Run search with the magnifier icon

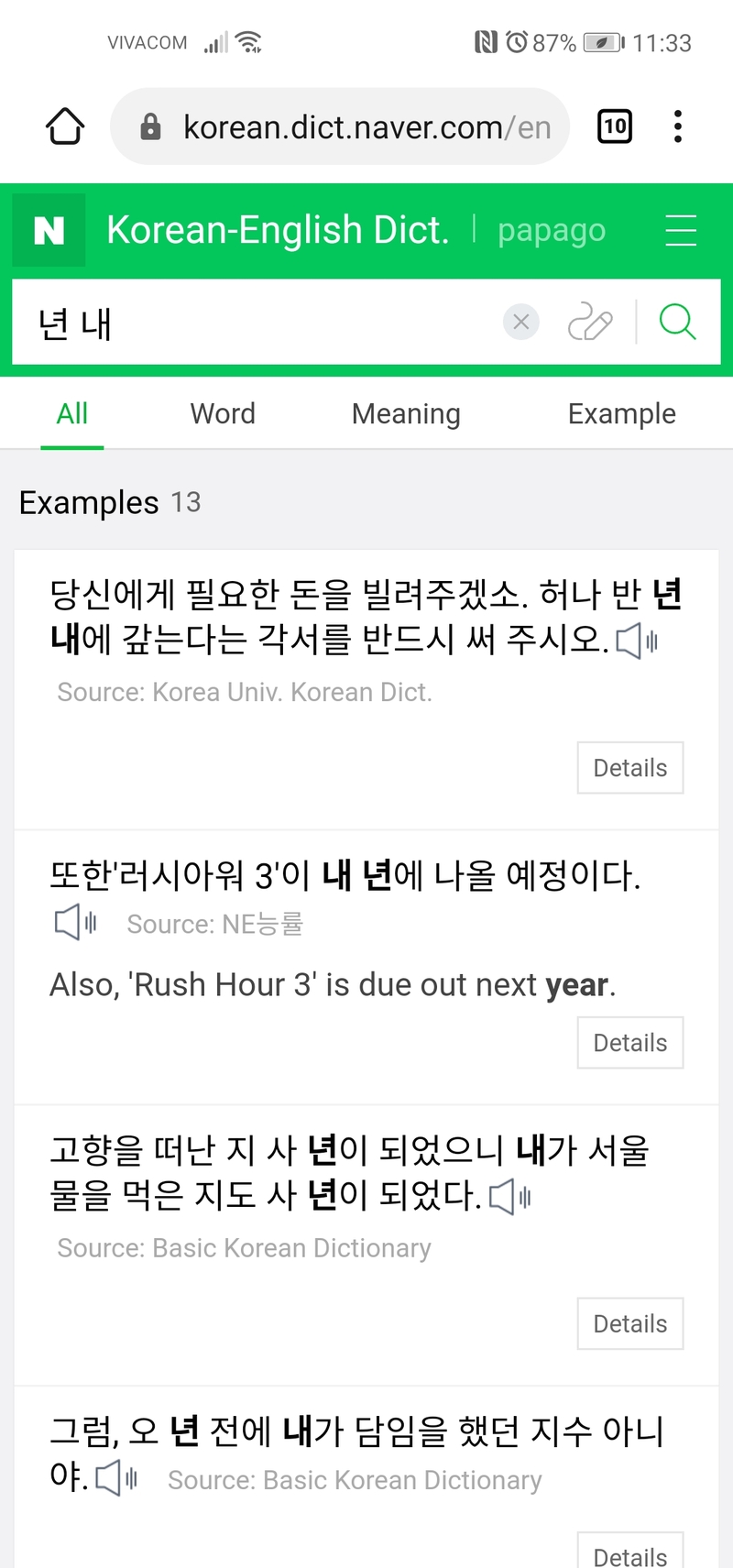pyautogui.click(x=678, y=322)
